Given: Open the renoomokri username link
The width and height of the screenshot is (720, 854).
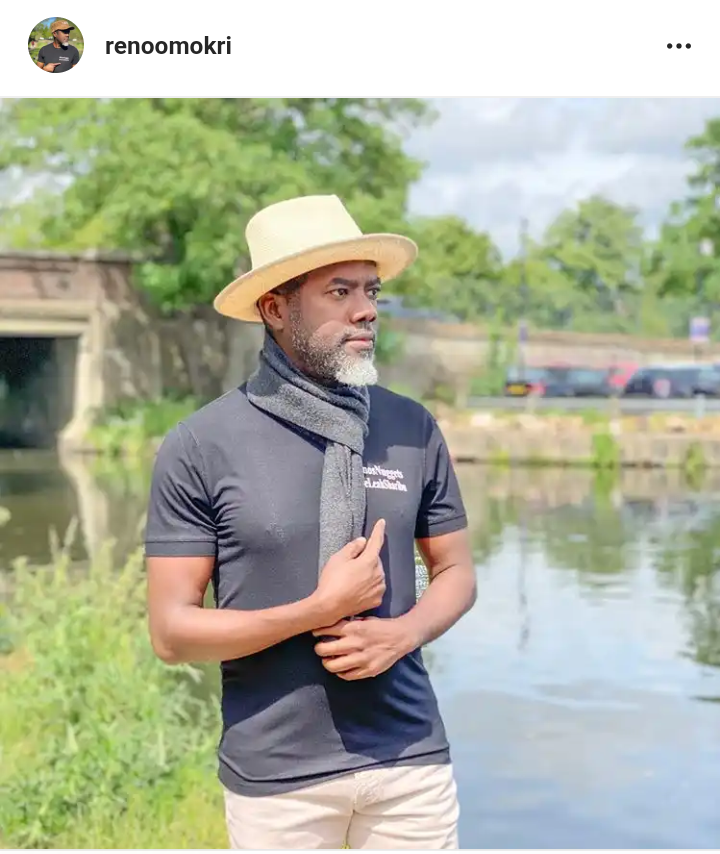Looking at the screenshot, I should coord(168,46).
